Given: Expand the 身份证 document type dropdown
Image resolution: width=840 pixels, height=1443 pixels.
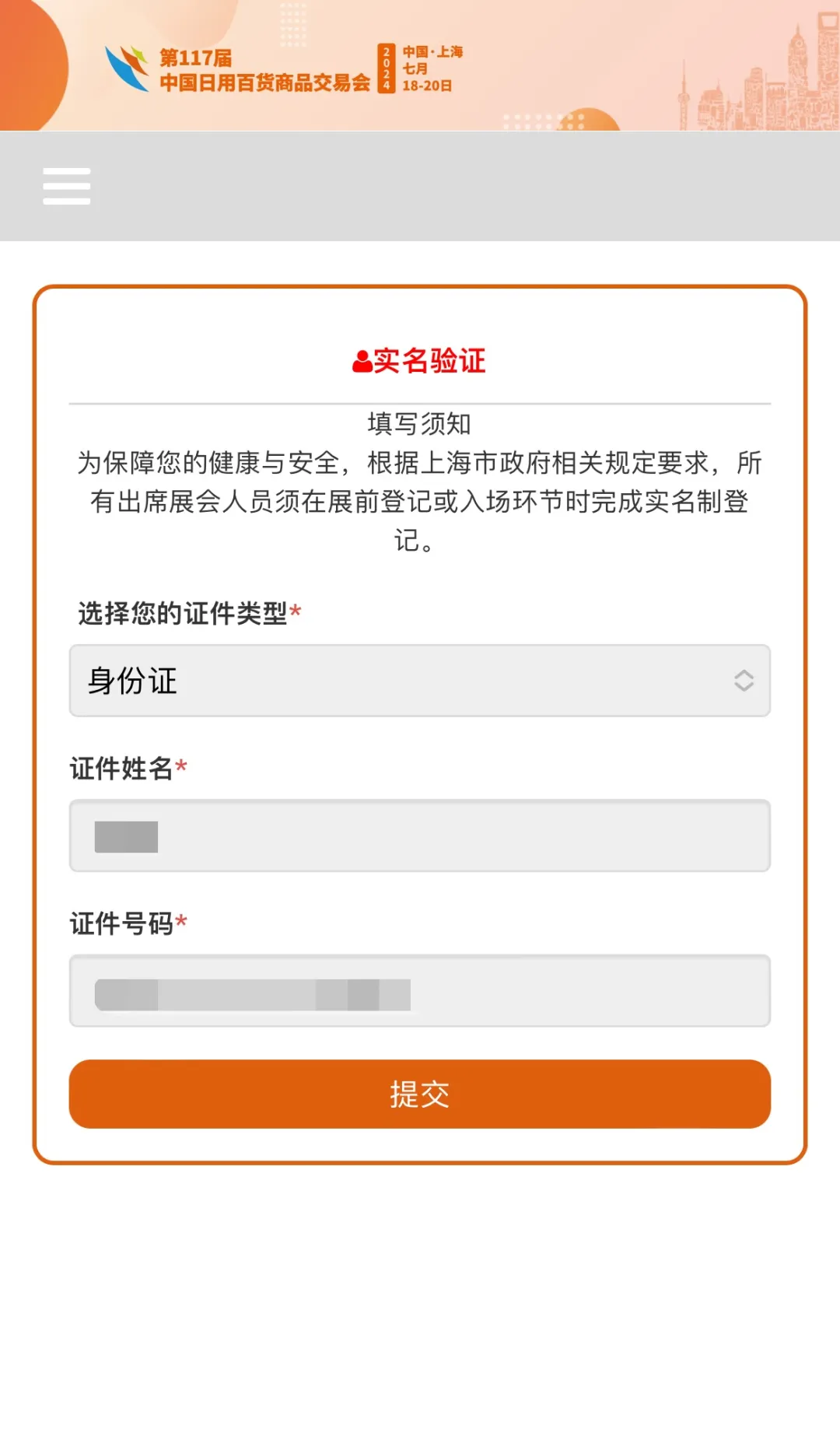Looking at the screenshot, I should point(420,681).
